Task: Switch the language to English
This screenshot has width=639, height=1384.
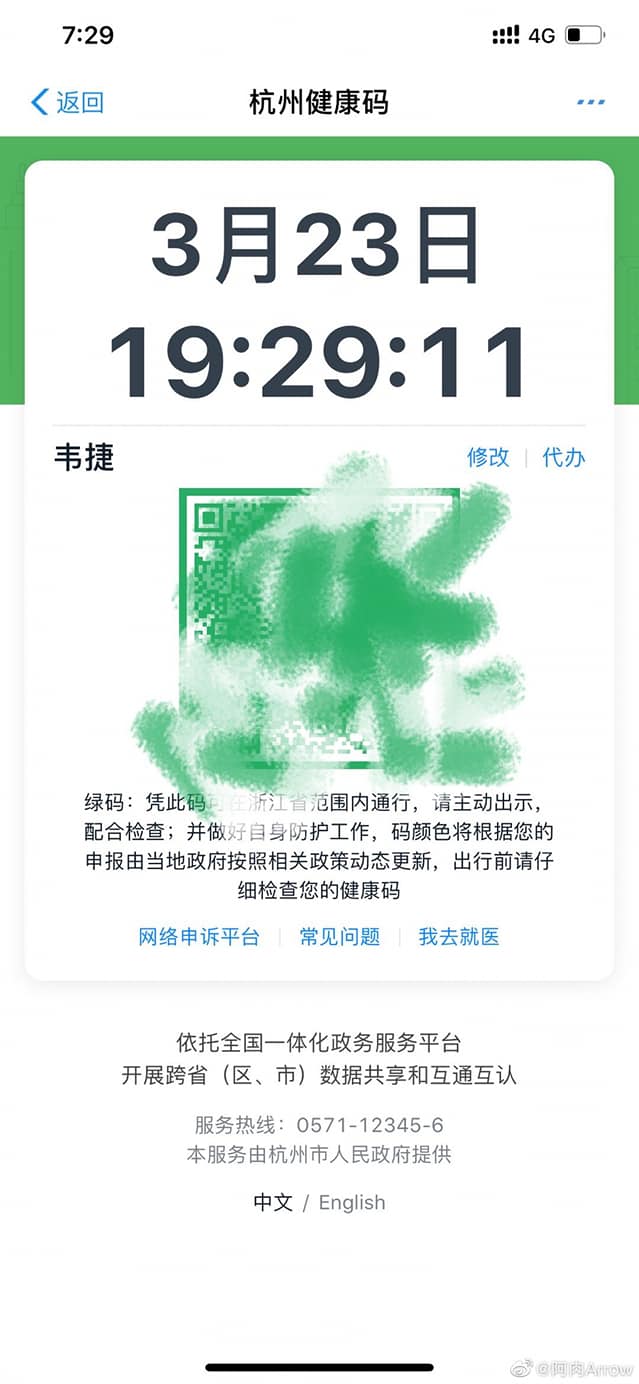Action: coord(352,1202)
